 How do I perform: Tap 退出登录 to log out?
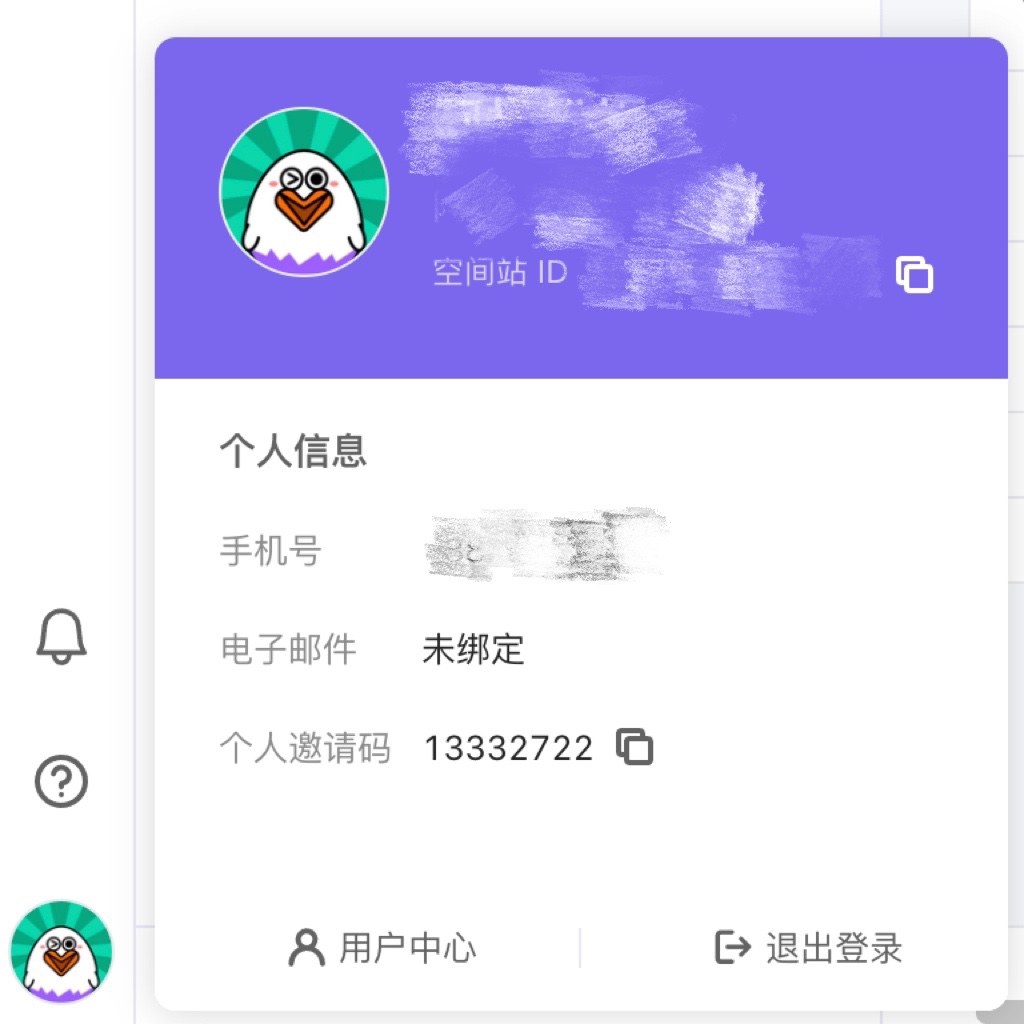pyautogui.click(x=809, y=947)
